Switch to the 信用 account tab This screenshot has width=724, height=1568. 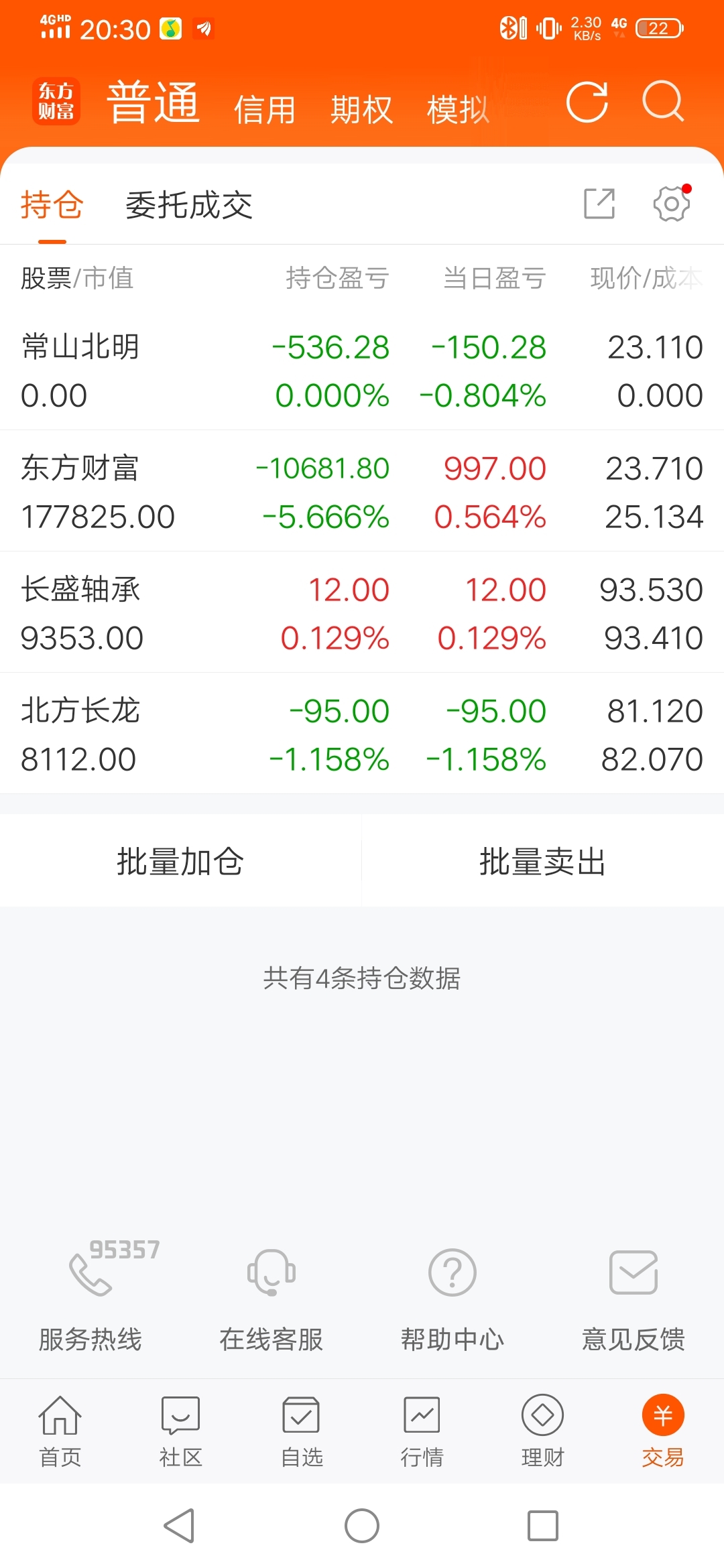coord(265,110)
